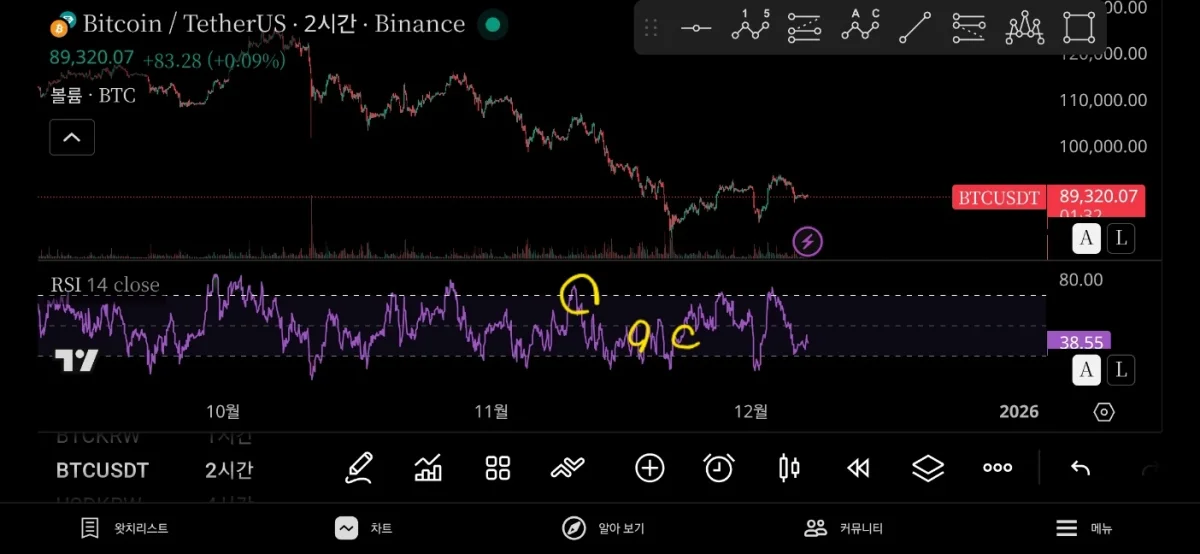Screen dimensions: 1200x554
Task: Change the candlestick chart type
Action: tap(789, 468)
